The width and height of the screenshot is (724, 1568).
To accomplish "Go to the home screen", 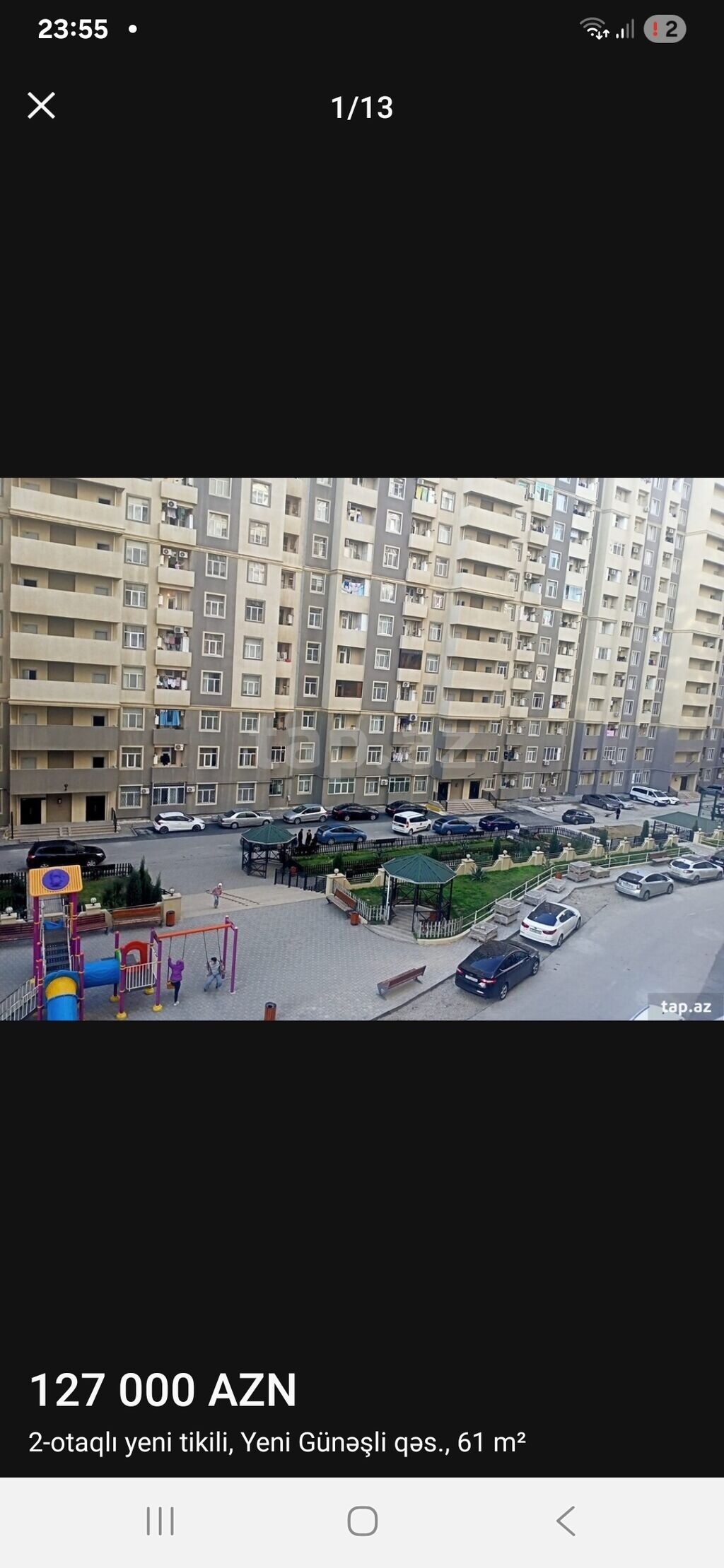I will (x=362, y=1521).
